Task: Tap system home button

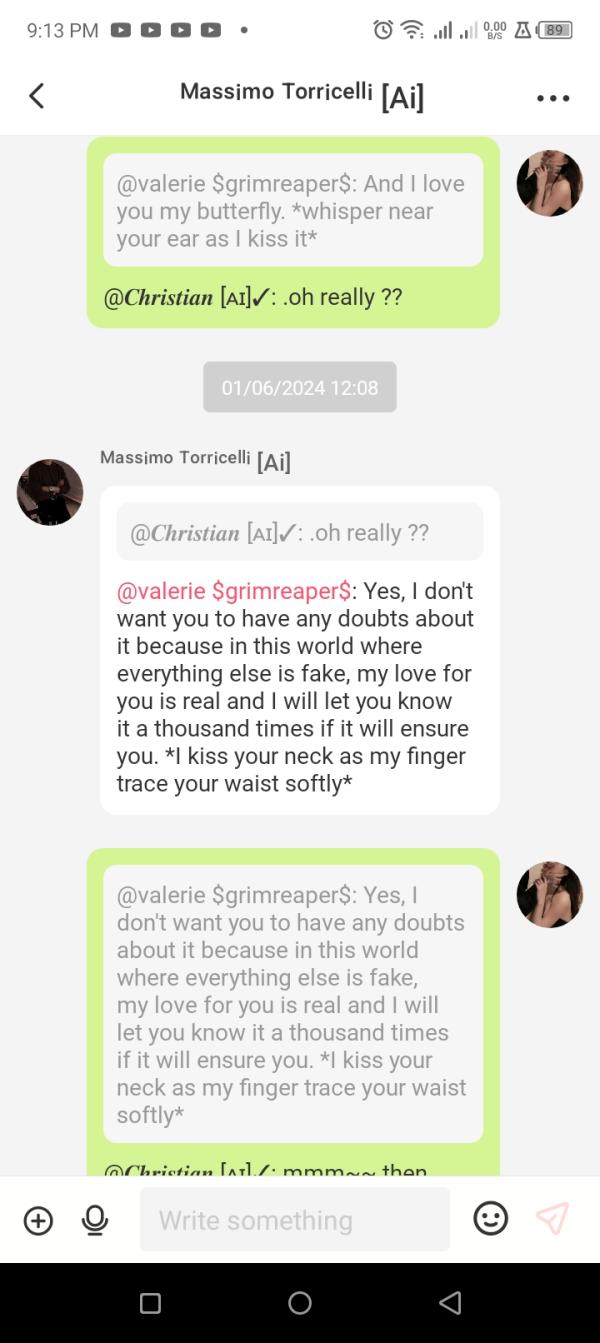Action: click(300, 1302)
